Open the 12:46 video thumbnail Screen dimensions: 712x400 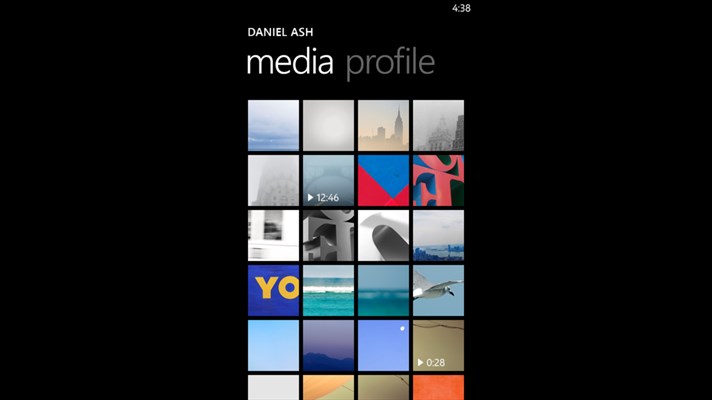pyautogui.click(x=328, y=180)
